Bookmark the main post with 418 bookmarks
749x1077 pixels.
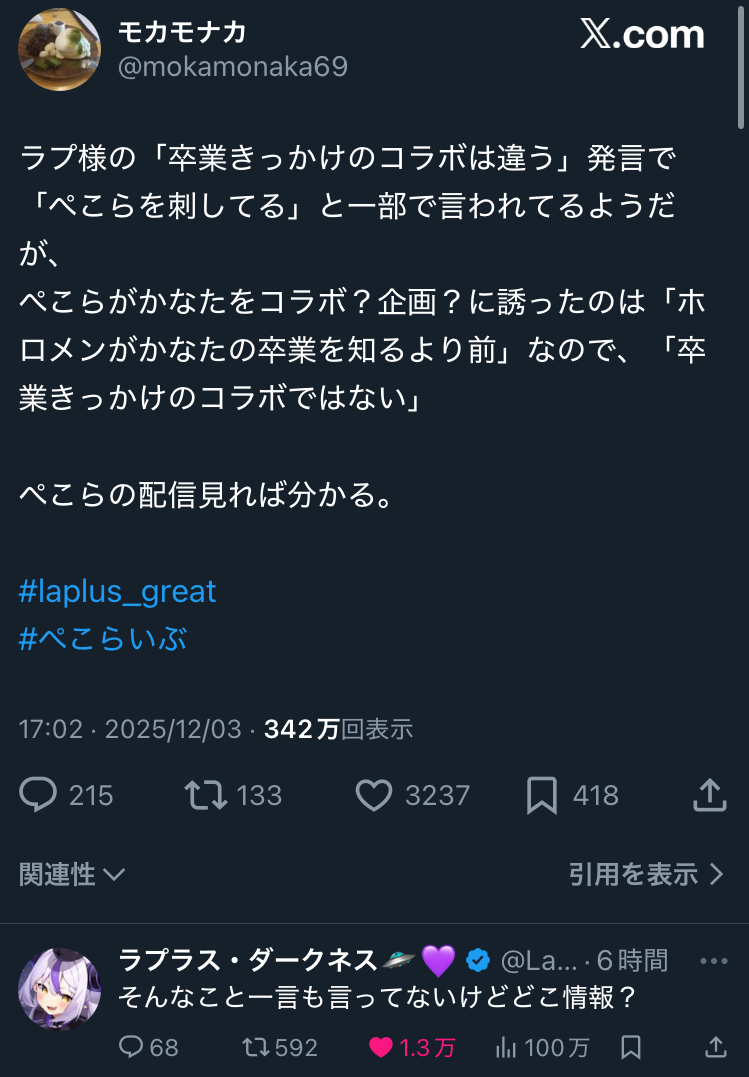pos(542,795)
